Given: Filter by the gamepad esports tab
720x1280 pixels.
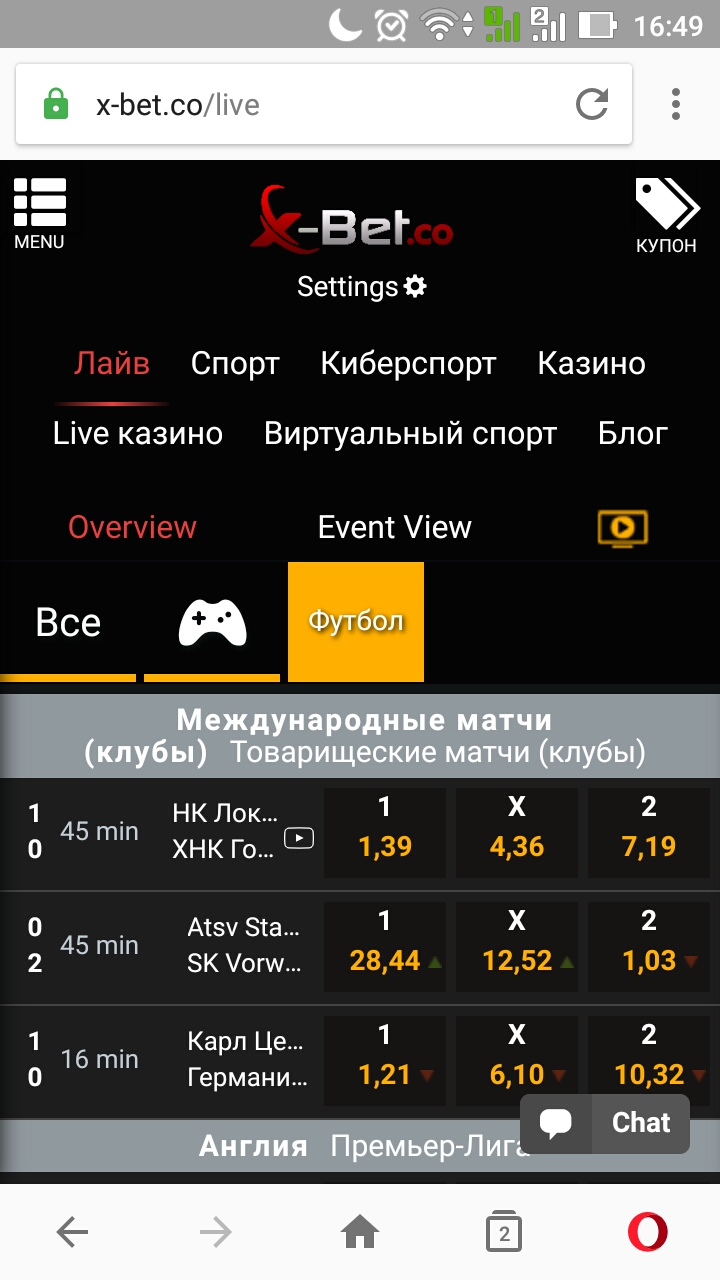Looking at the screenshot, I should tap(212, 622).
